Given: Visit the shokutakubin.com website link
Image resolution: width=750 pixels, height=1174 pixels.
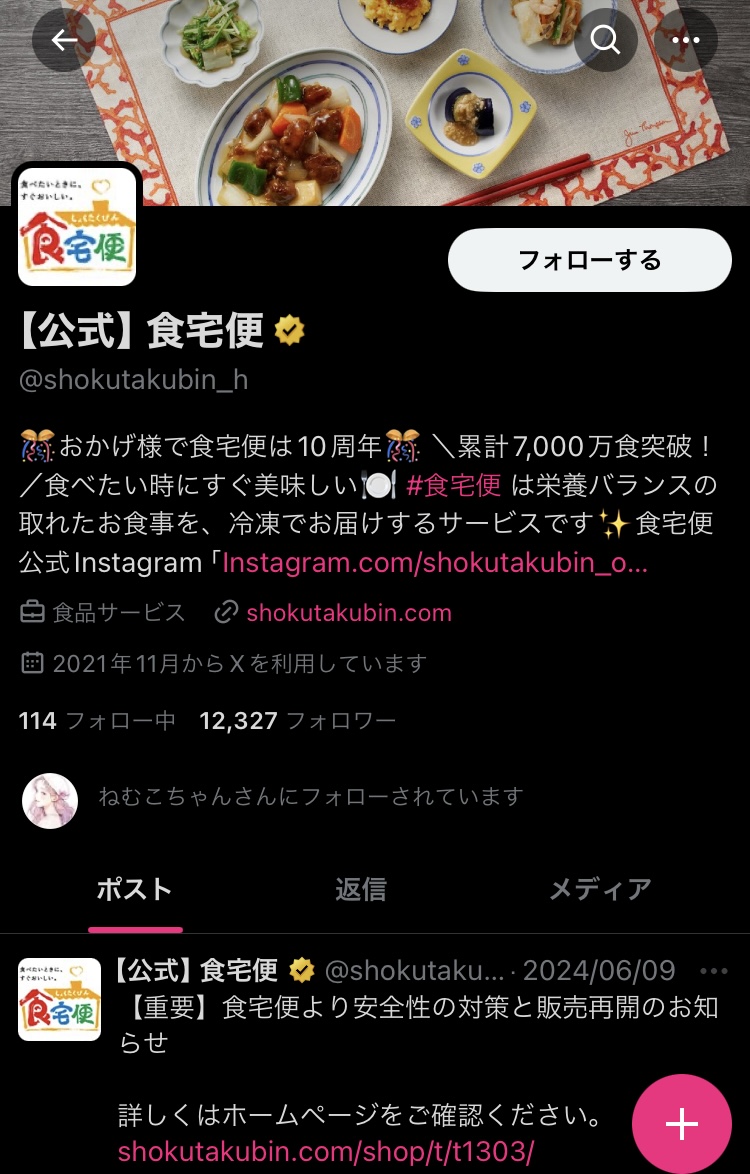Looking at the screenshot, I should point(348,613).
